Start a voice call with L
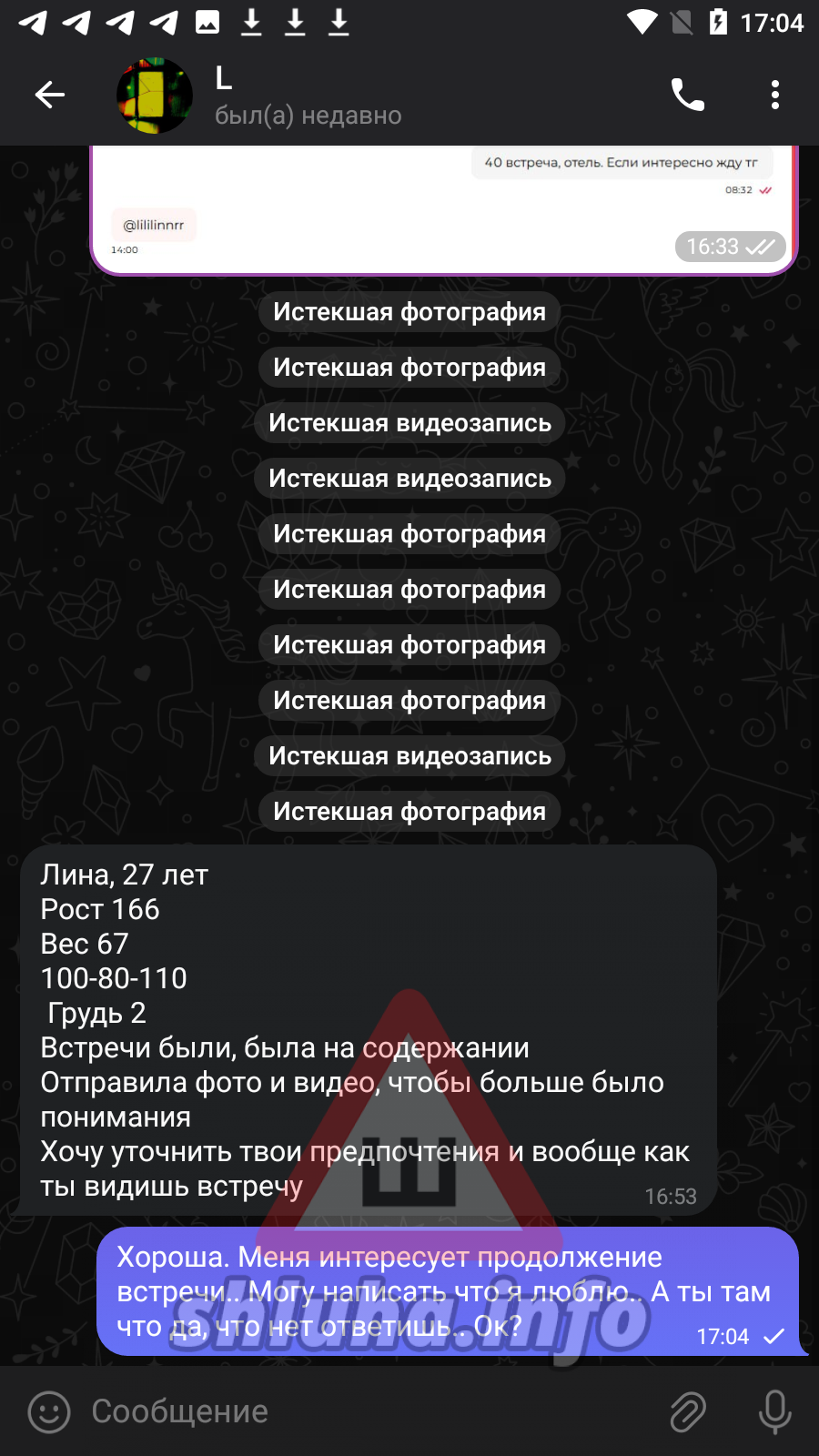Image resolution: width=819 pixels, height=1456 pixels. [687, 95]
